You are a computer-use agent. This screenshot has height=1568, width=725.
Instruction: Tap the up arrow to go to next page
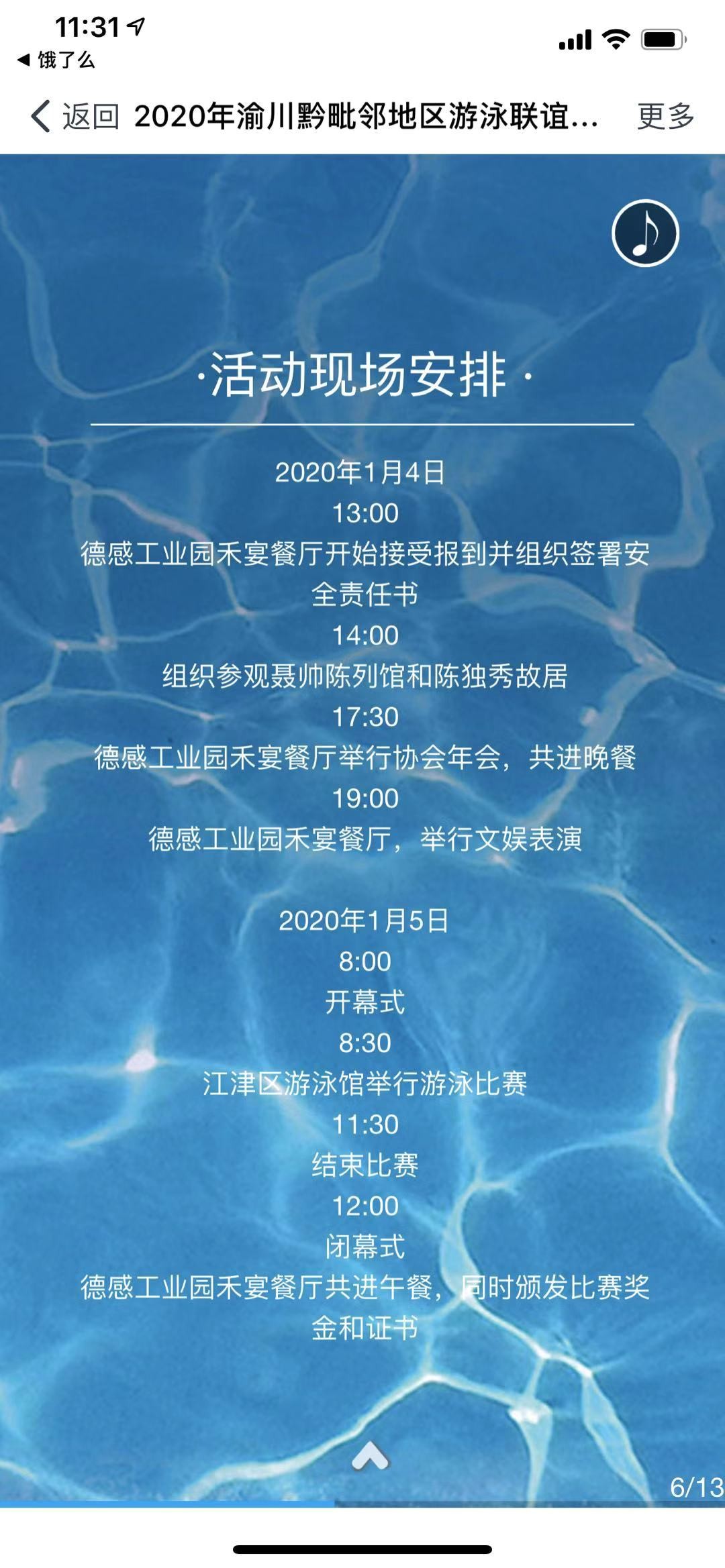370,1455
